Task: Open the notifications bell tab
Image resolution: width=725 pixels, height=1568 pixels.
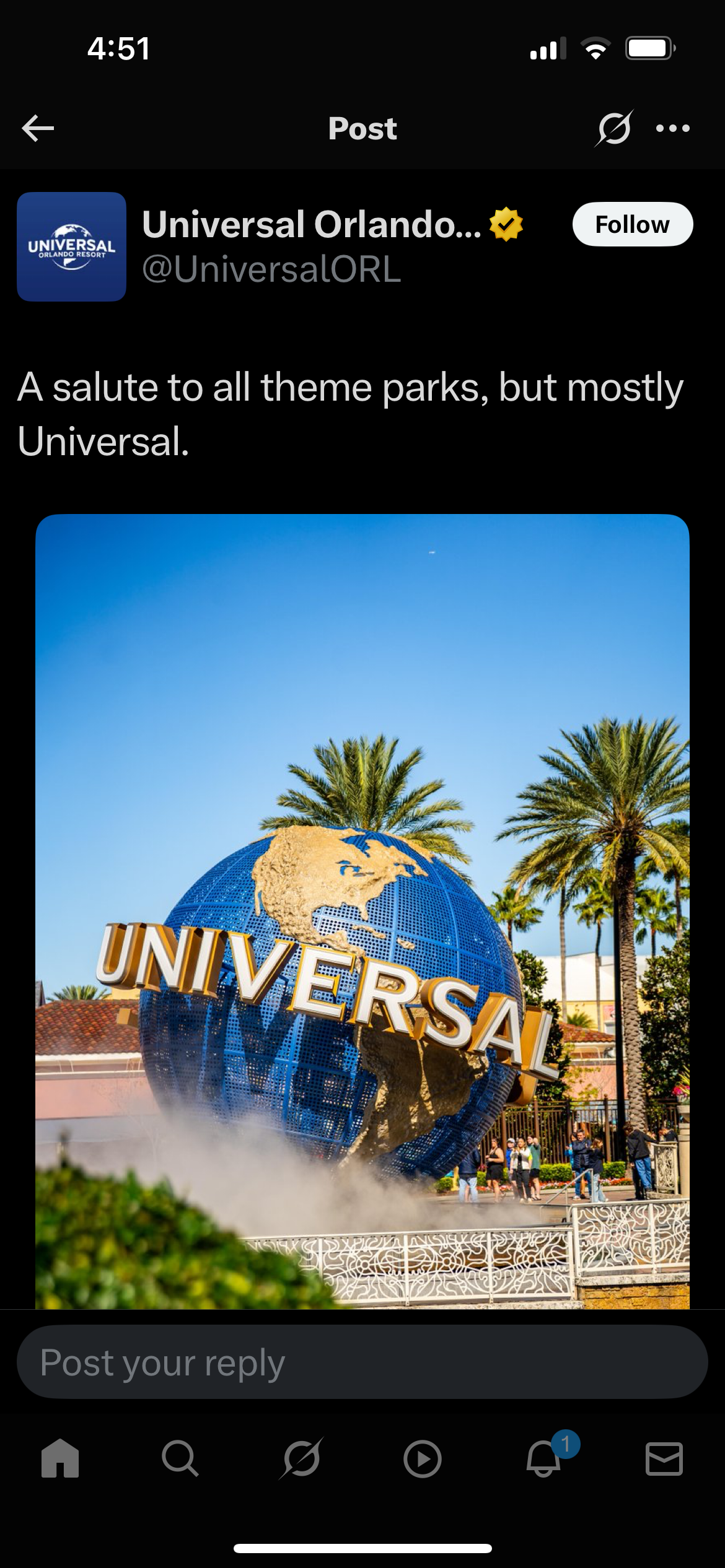Action: coord(544,1459)
